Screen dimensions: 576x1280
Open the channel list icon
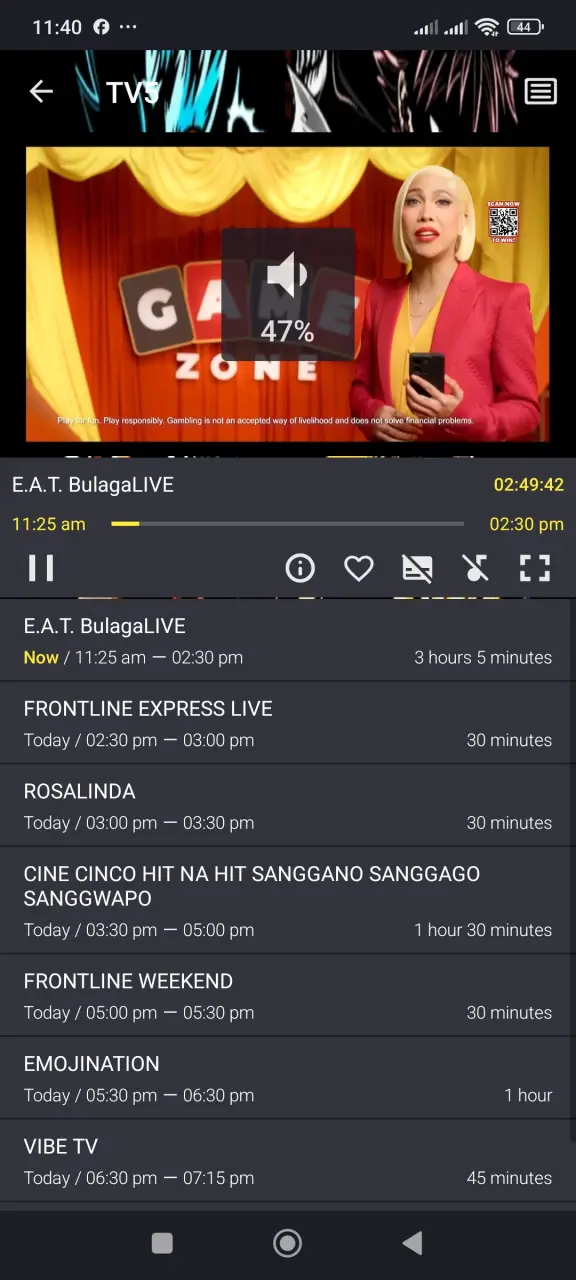[540, 92]
